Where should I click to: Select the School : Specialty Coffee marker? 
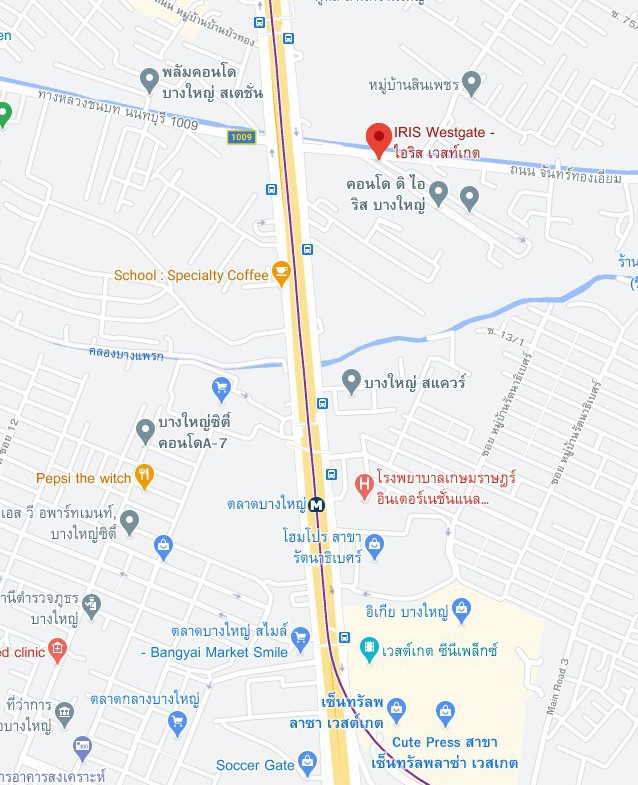click(x=281, y=272)
